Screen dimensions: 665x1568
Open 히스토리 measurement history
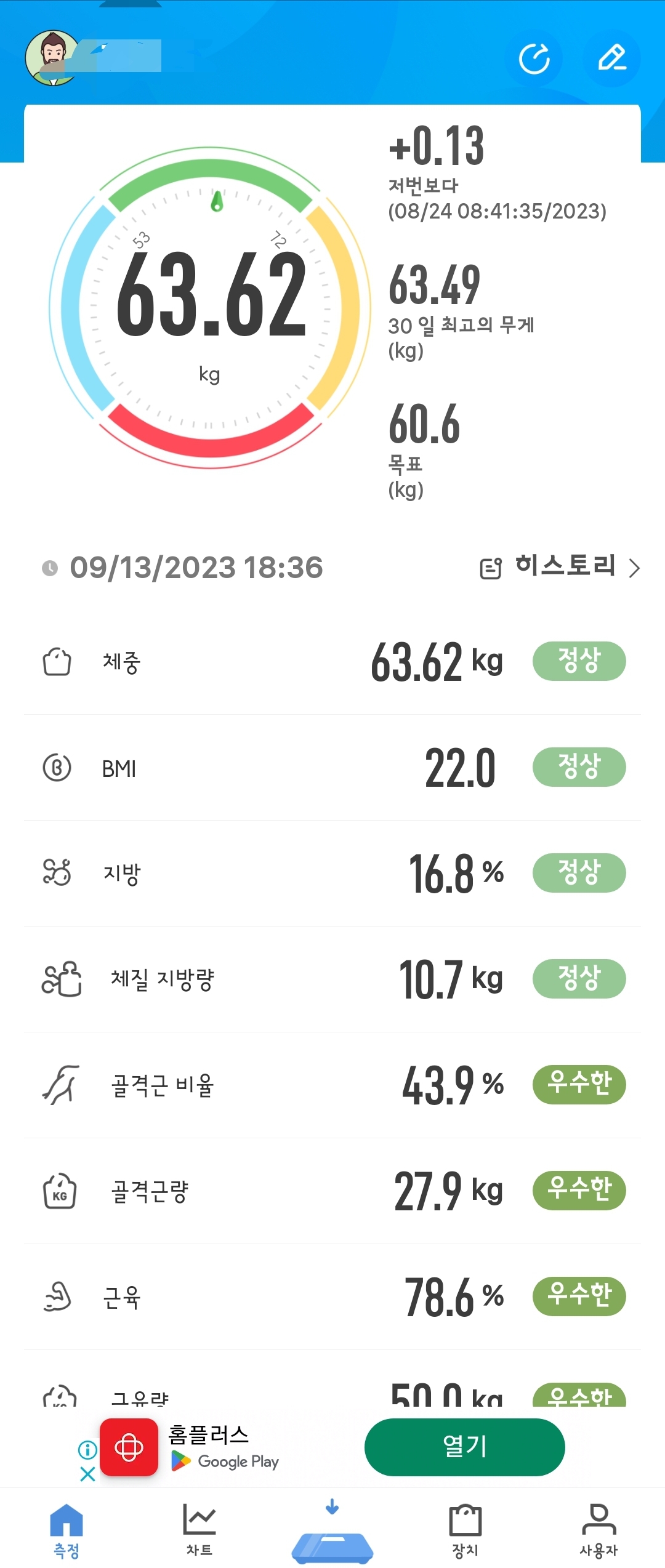pos(560,567)
